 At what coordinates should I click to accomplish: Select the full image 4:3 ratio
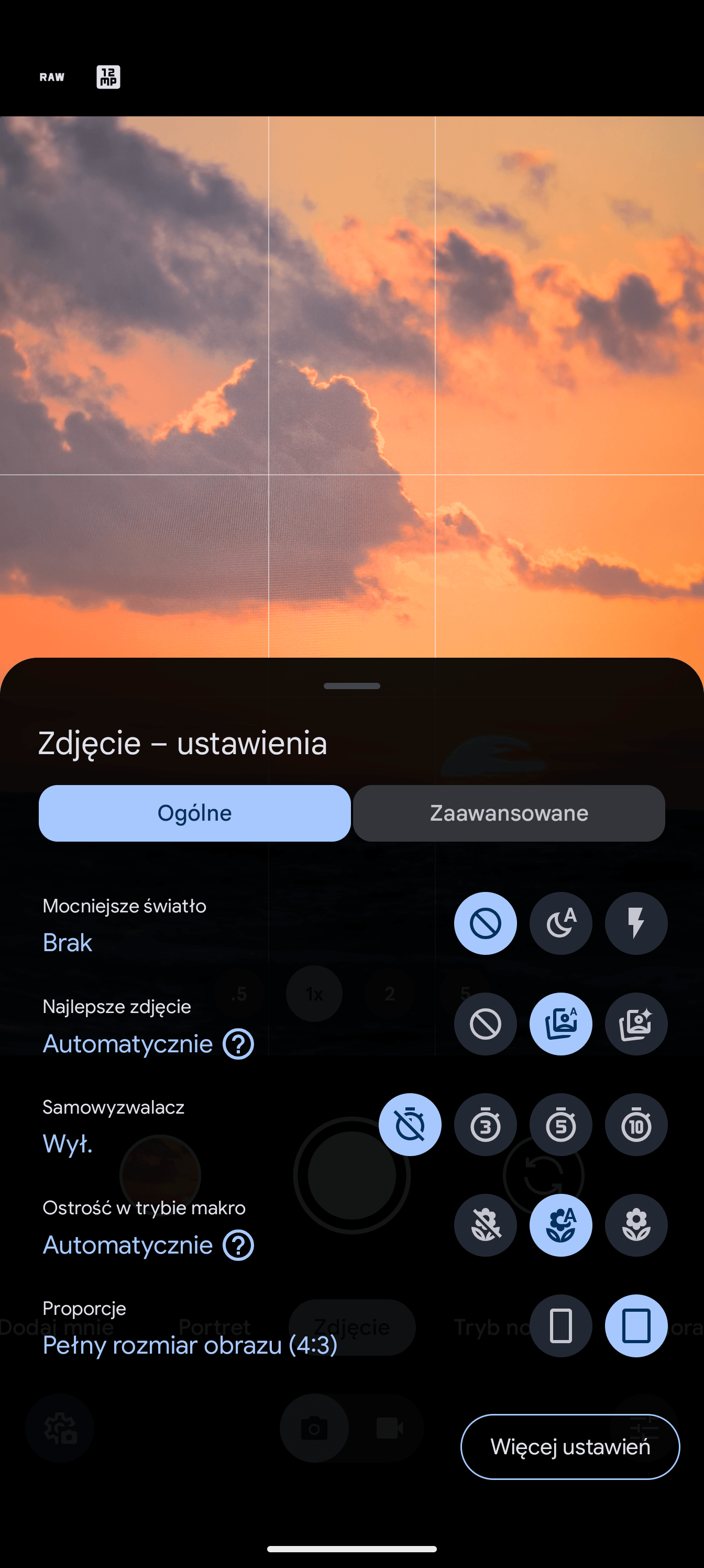636,1326
